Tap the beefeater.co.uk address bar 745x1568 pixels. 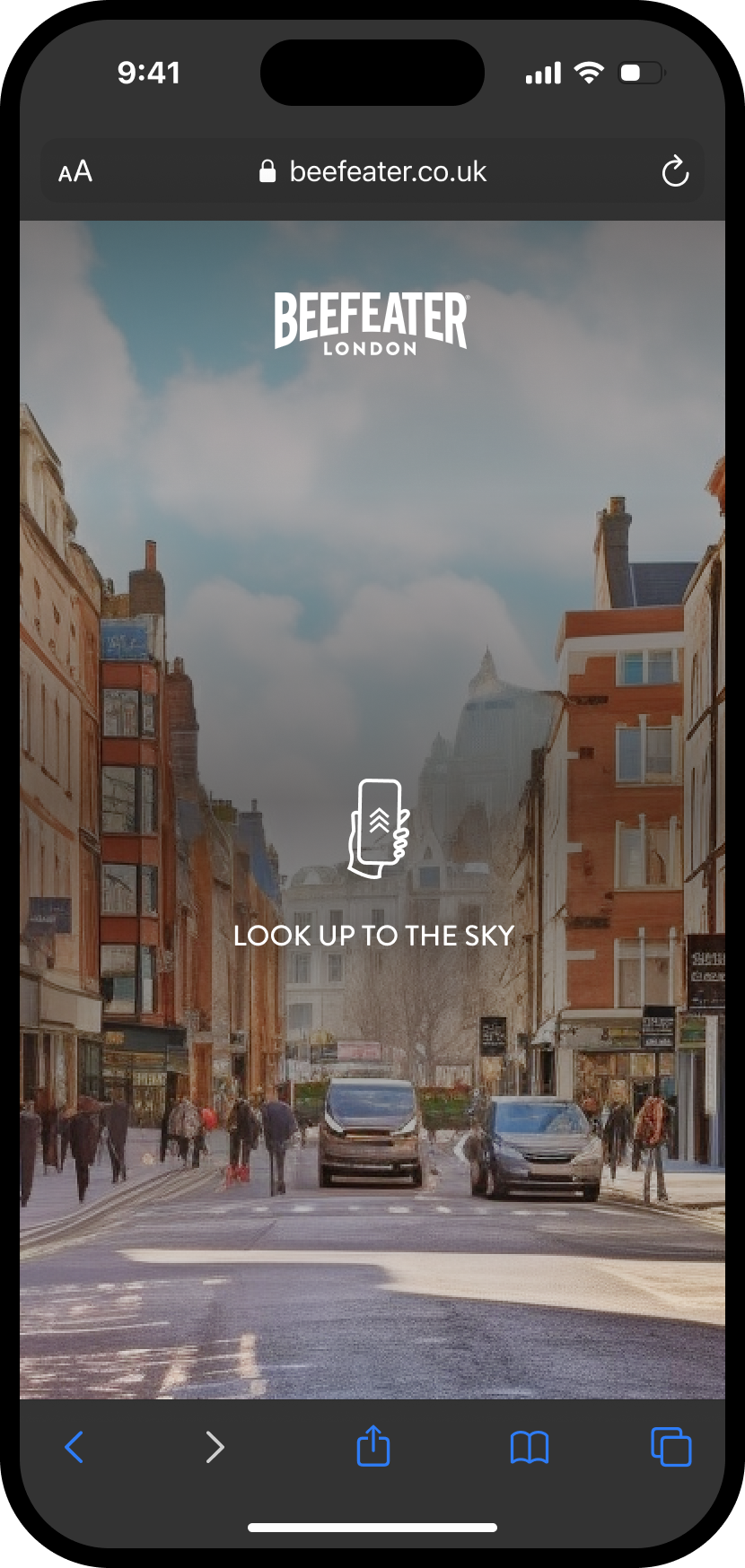pyautogui.click(x=372, y=171)
